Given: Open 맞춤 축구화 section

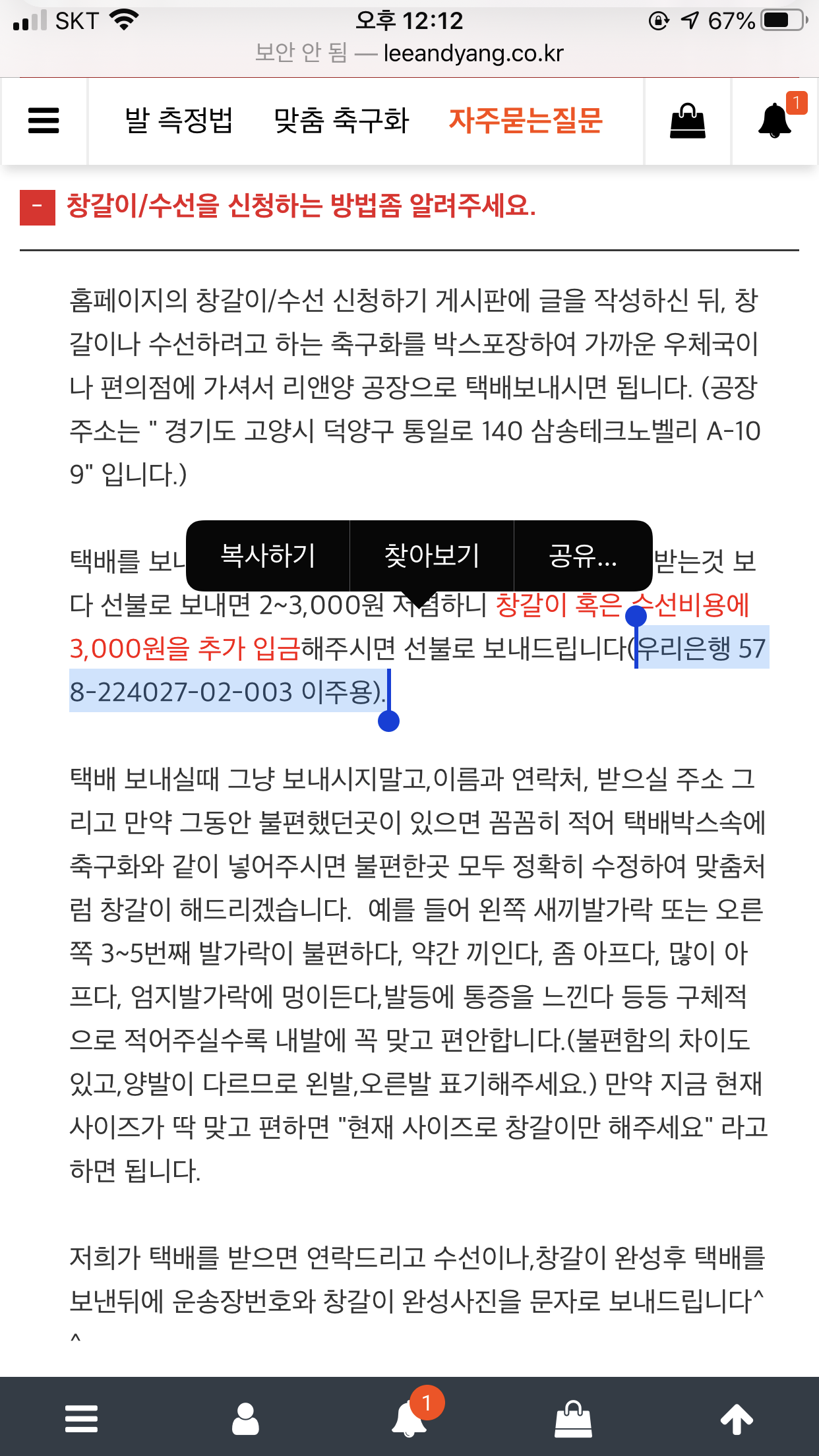Looking at the screenshot, I should click(x=342, y=121).
